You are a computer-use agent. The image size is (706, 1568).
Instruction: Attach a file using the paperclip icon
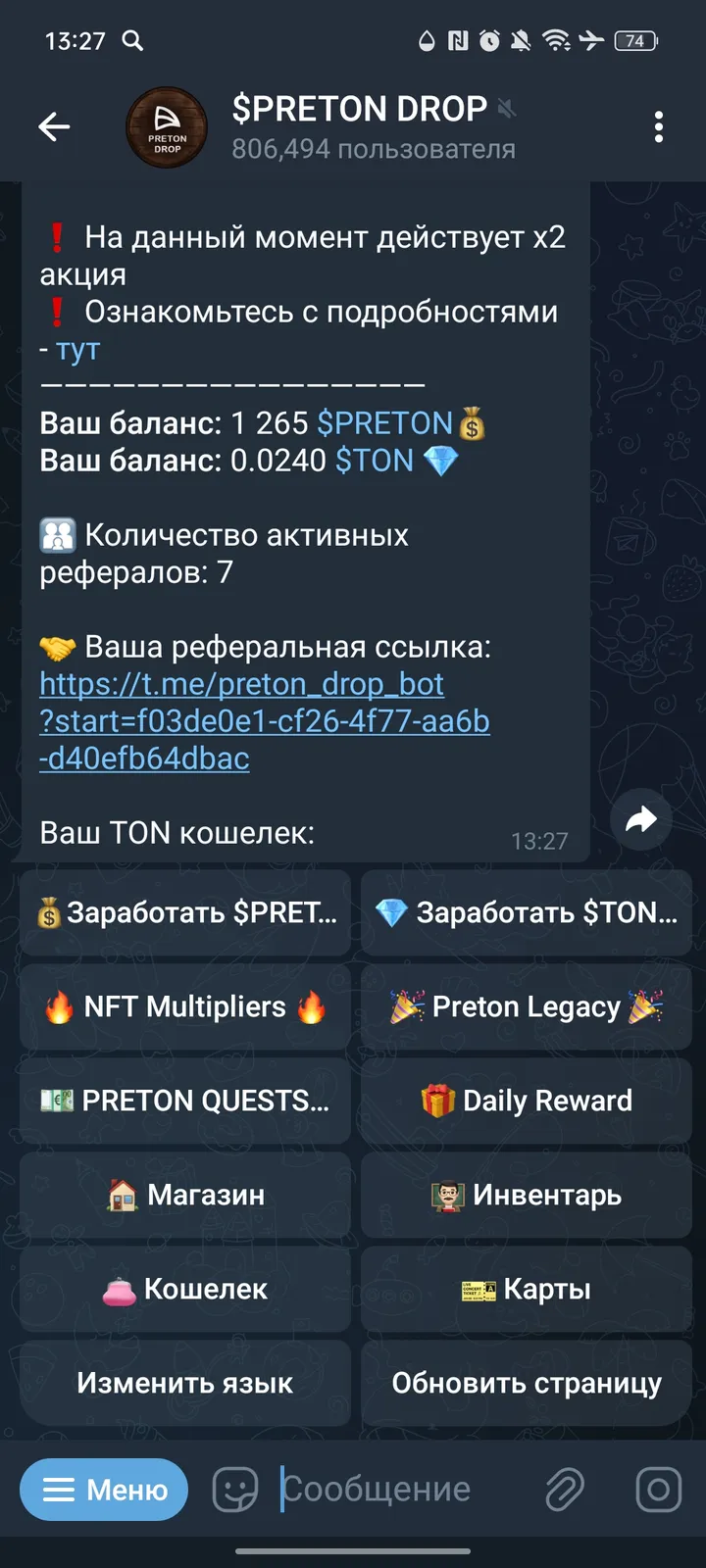pos(563,1489)
